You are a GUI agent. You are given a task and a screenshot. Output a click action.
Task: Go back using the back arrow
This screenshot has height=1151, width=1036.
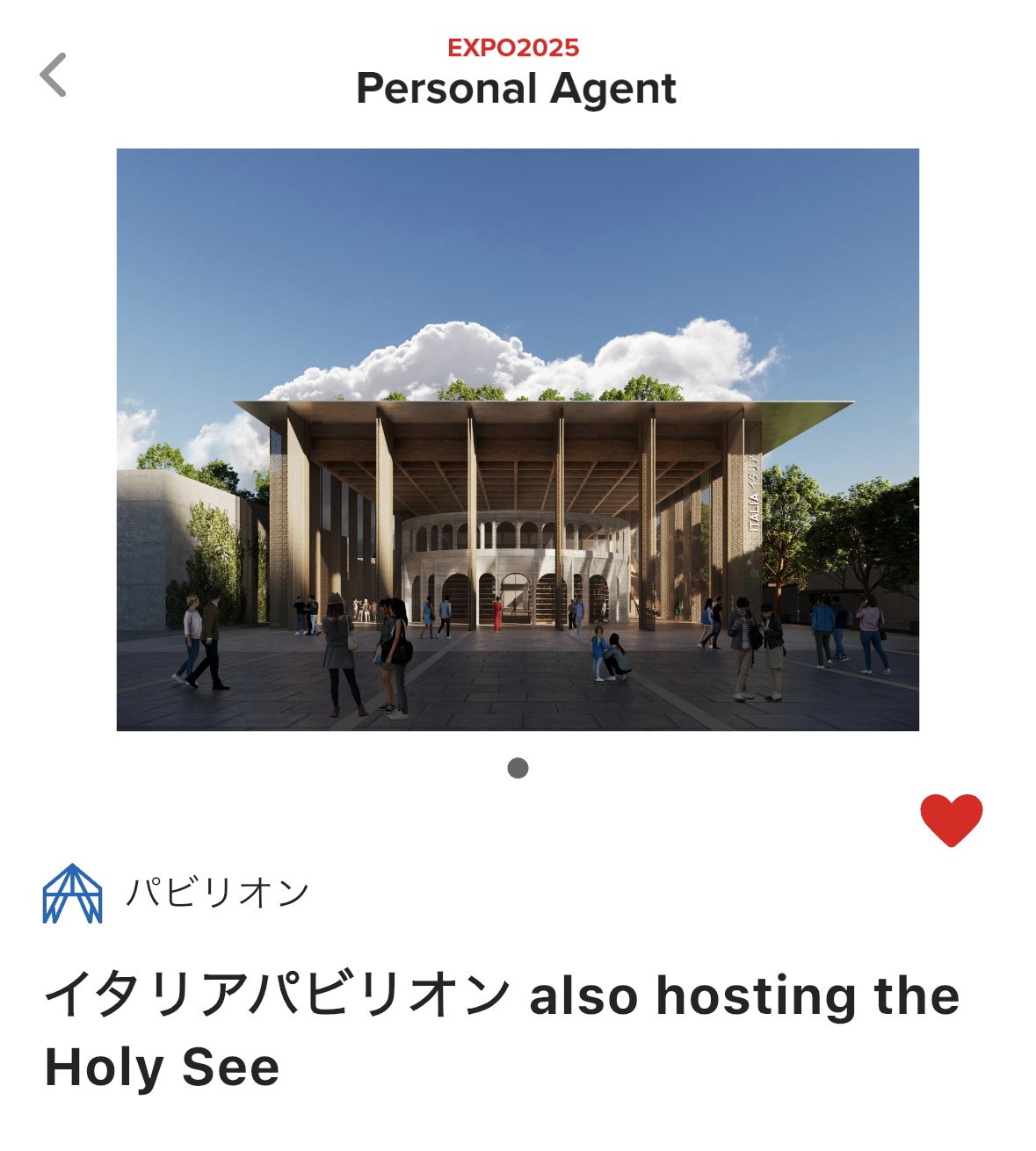pos(54,75)
